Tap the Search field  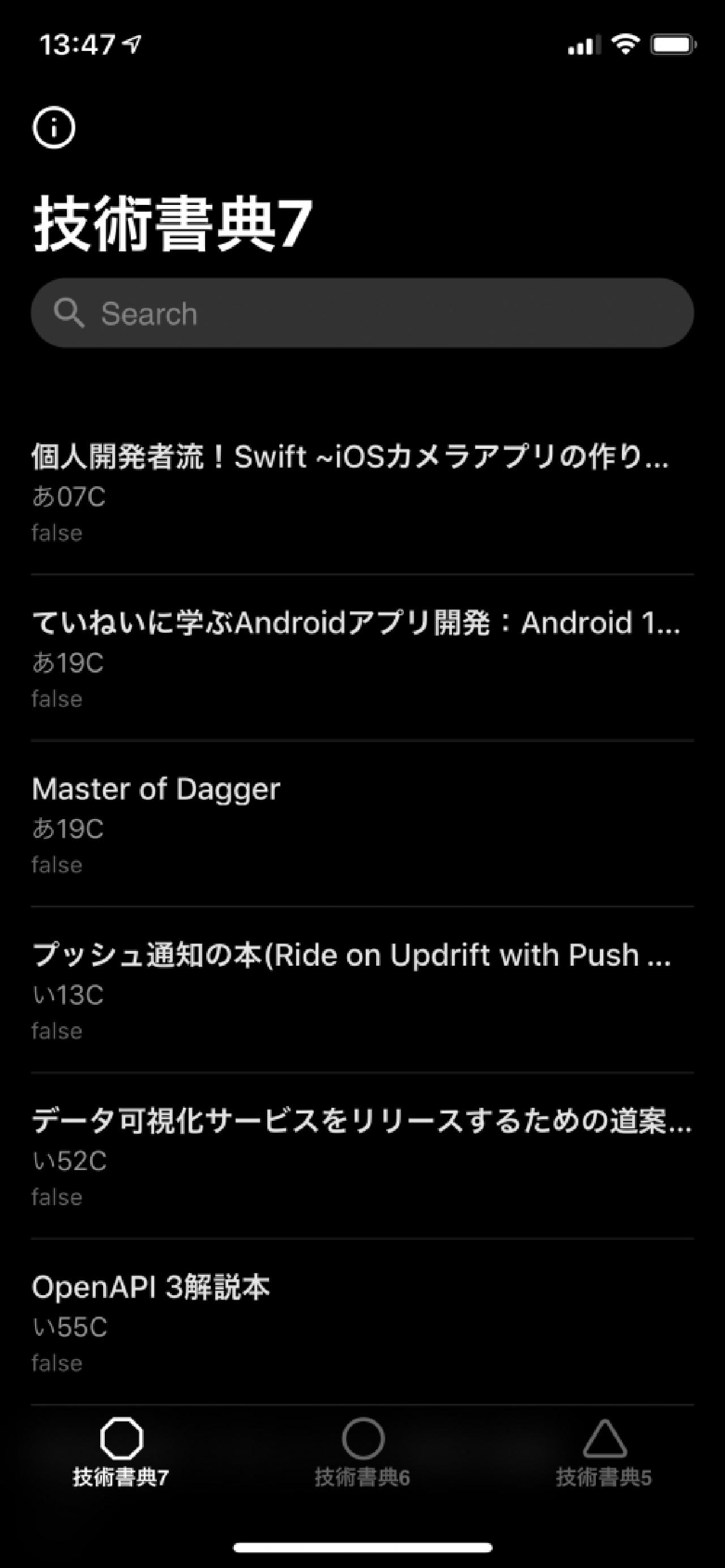pos(362,313)
